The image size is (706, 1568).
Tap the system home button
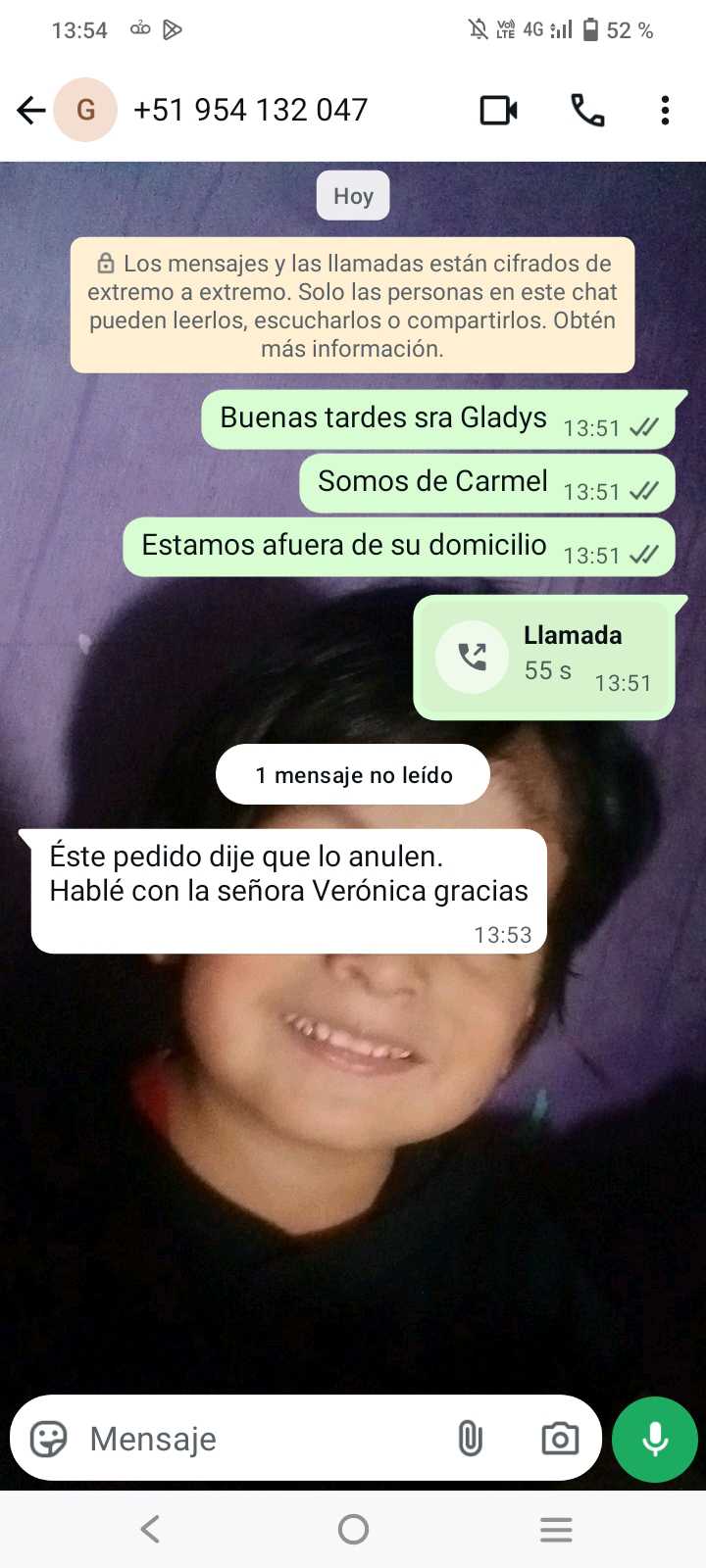tap(353, 1529)
